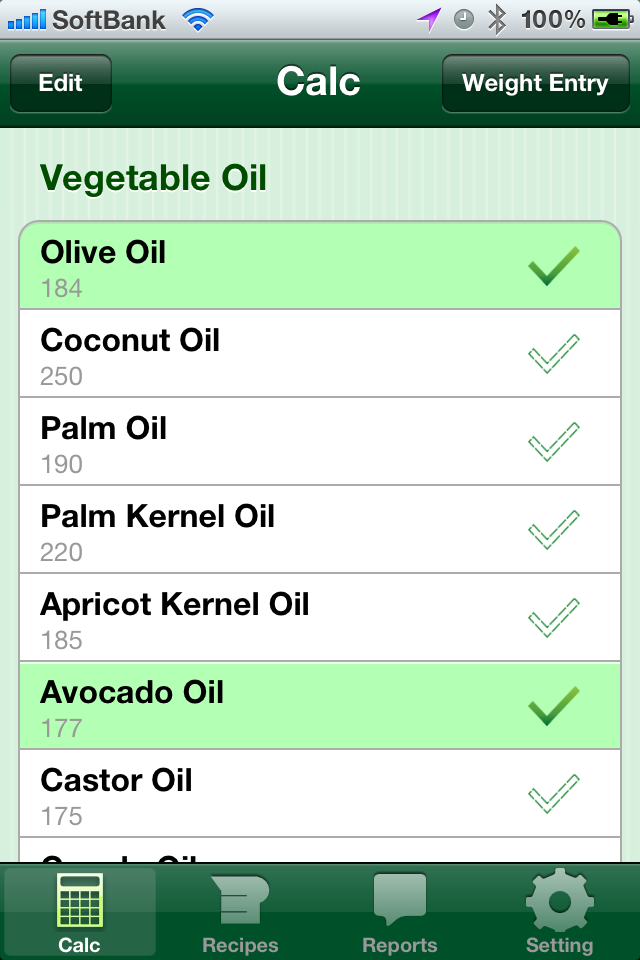Check Palm Oil in the list
640x960 pixels.
click(553, 442)
